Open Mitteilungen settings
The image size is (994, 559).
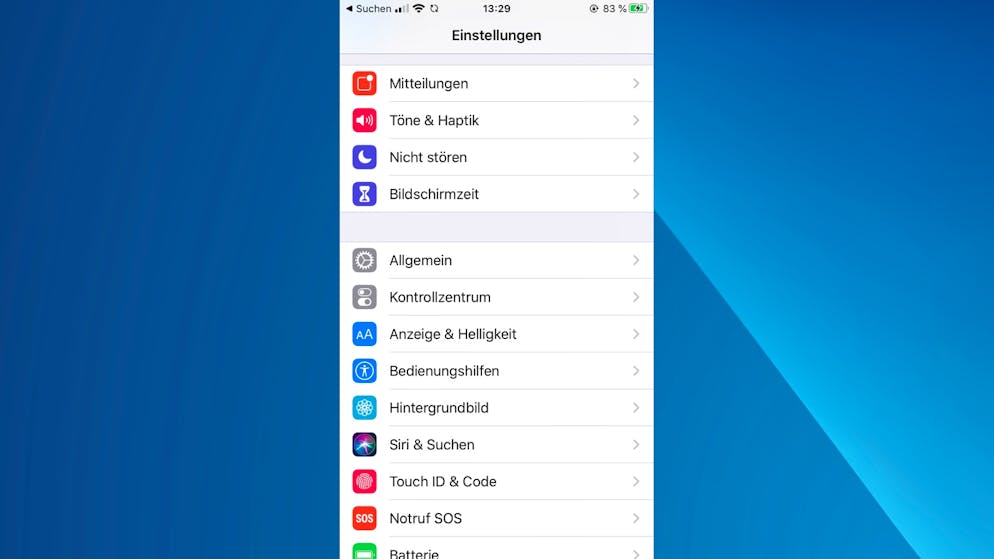coord(496,84)
